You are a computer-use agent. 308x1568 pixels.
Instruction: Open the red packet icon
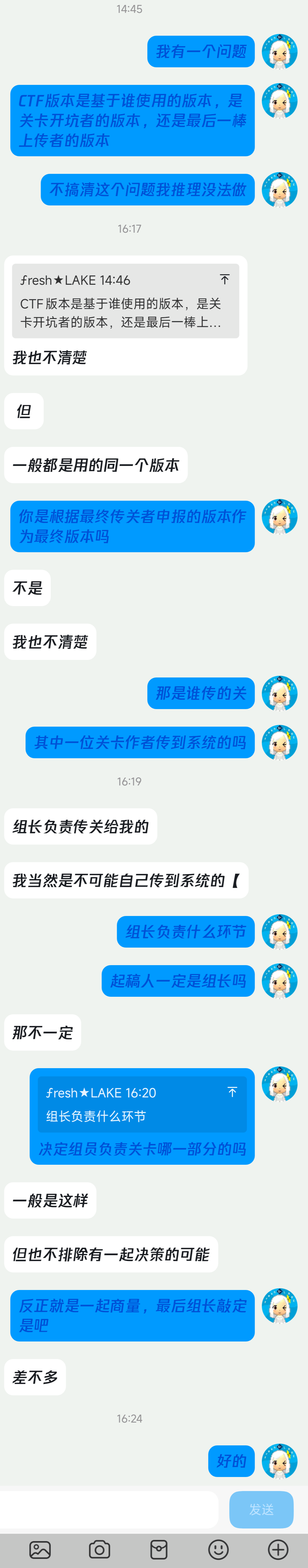[x=159, y=1549]
